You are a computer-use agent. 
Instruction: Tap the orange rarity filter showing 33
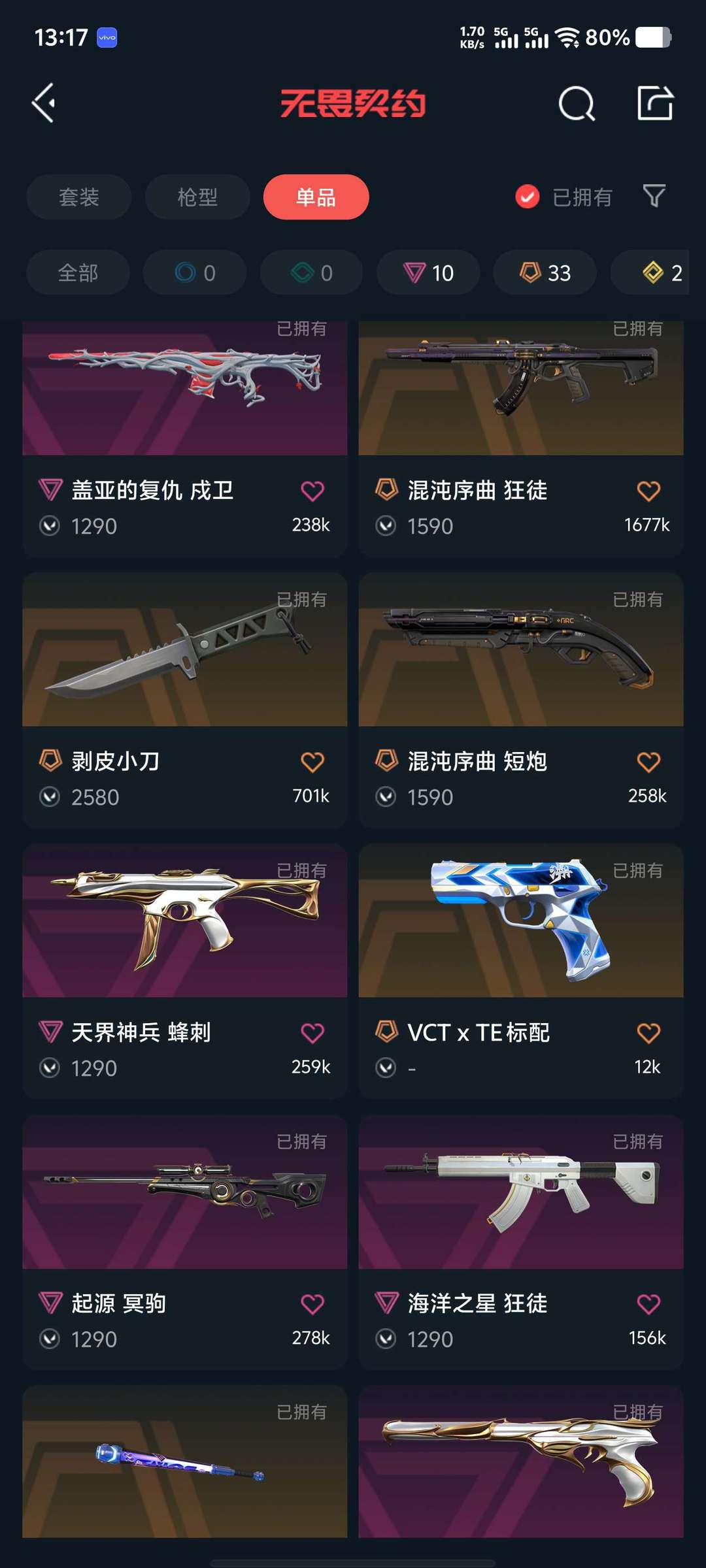(x=544, y=272)
